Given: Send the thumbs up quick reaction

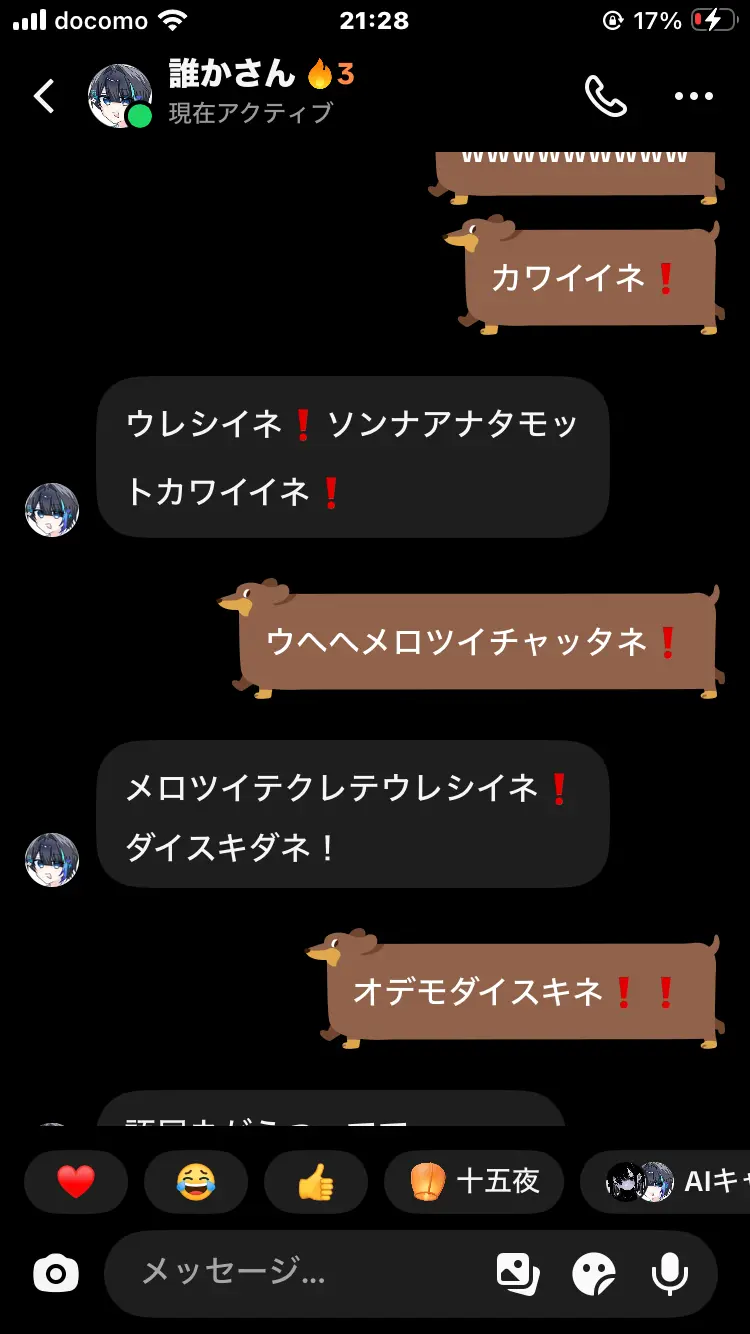Looking at the screenshot, I should pos(316,1182).
